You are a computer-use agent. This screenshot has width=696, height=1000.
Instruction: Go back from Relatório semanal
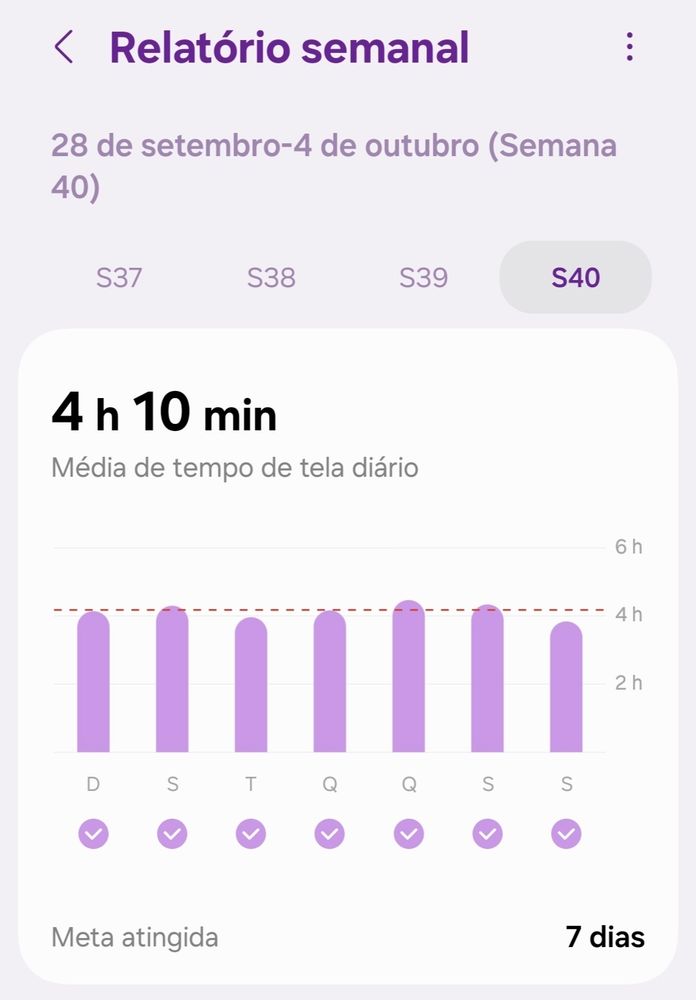(64, 47)
